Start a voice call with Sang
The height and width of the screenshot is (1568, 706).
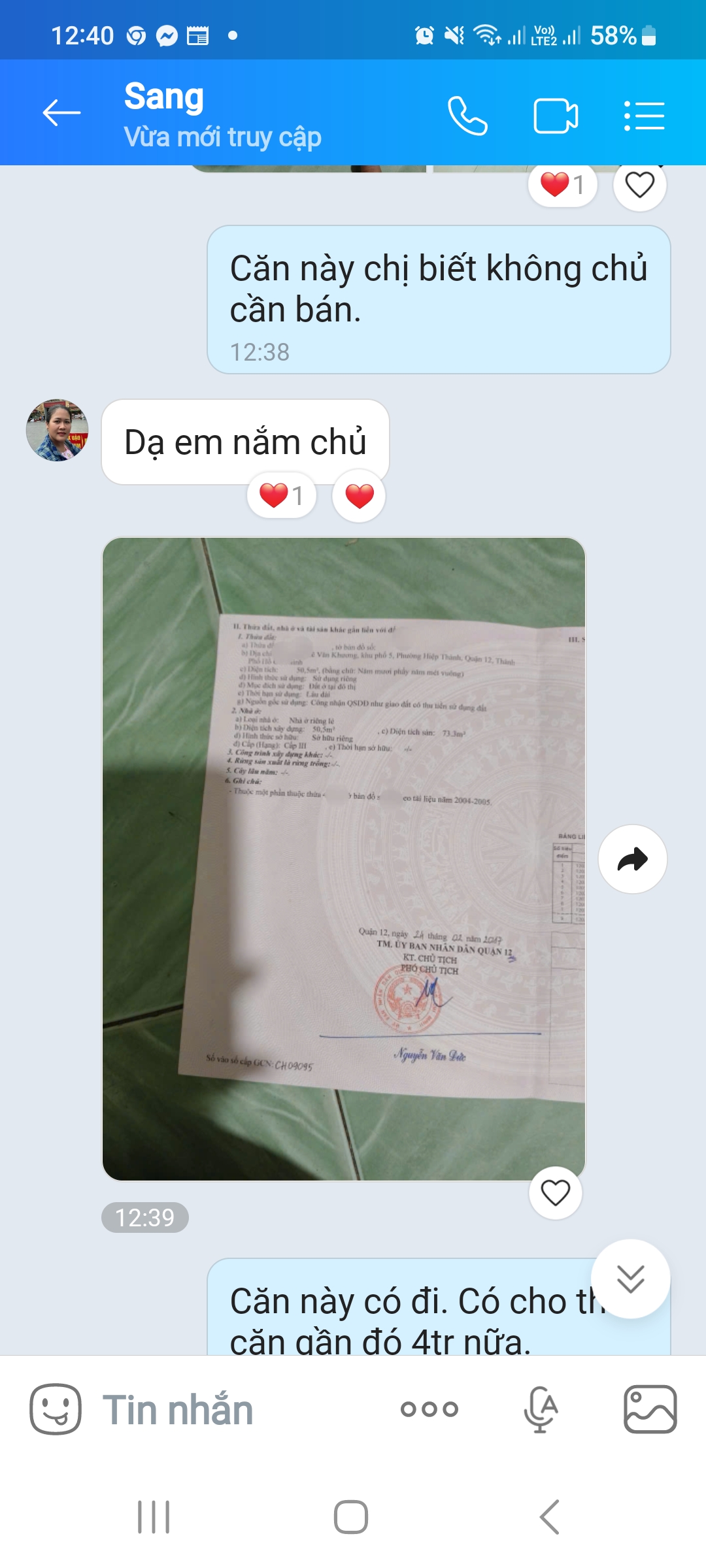[x=467, y=116]
